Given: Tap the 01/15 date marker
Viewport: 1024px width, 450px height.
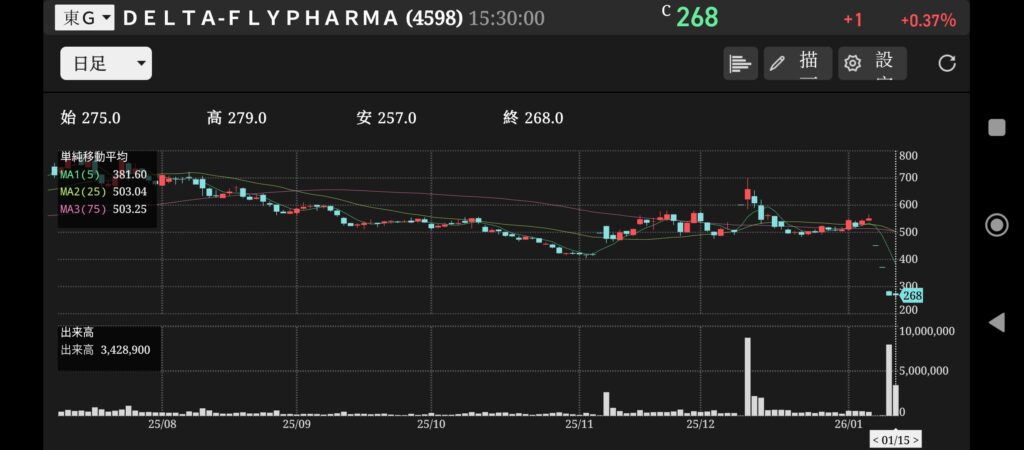Looking at the screenshot, I should point(895,440).
